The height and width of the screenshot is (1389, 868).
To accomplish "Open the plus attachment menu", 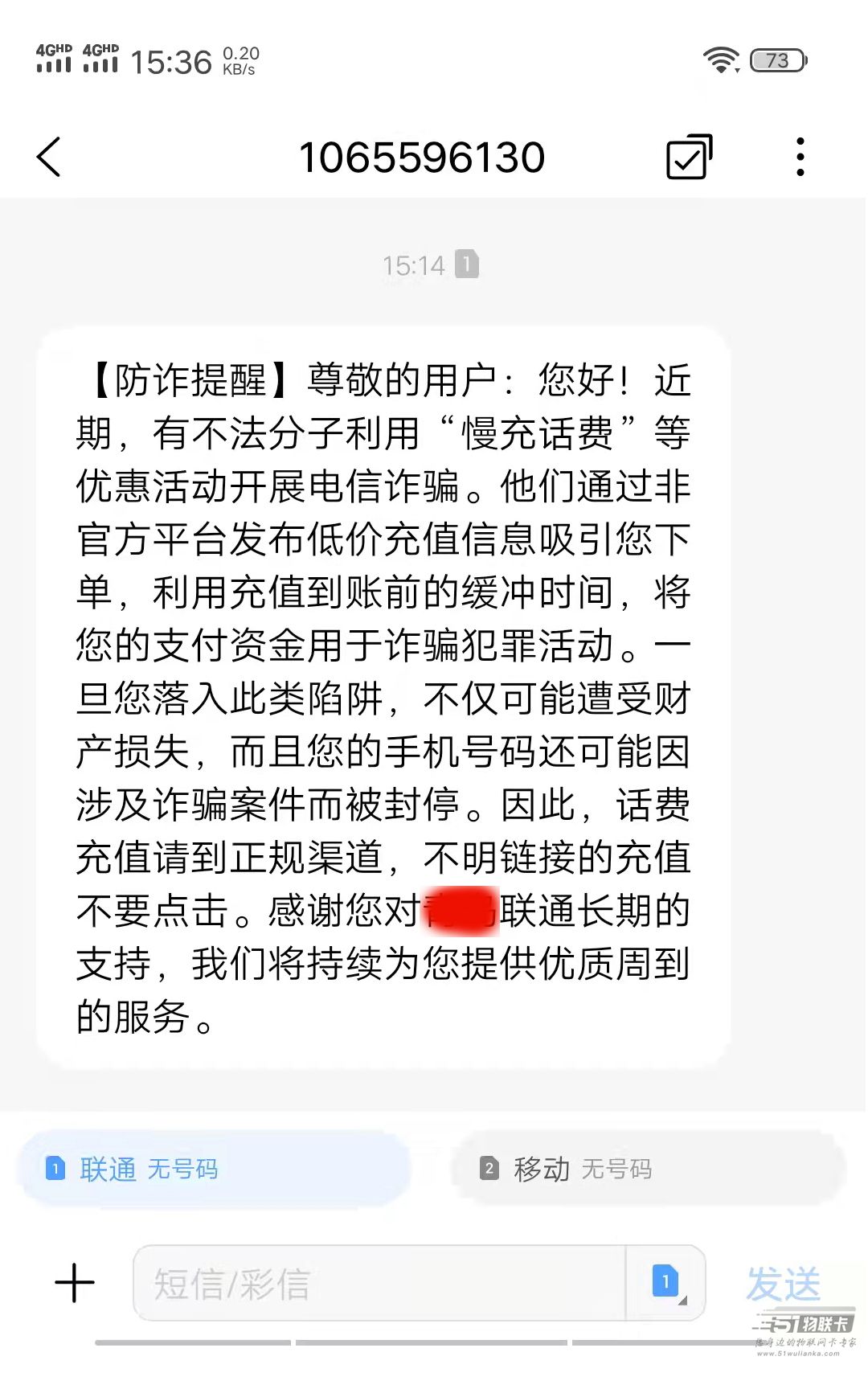I will (75, 1283).
